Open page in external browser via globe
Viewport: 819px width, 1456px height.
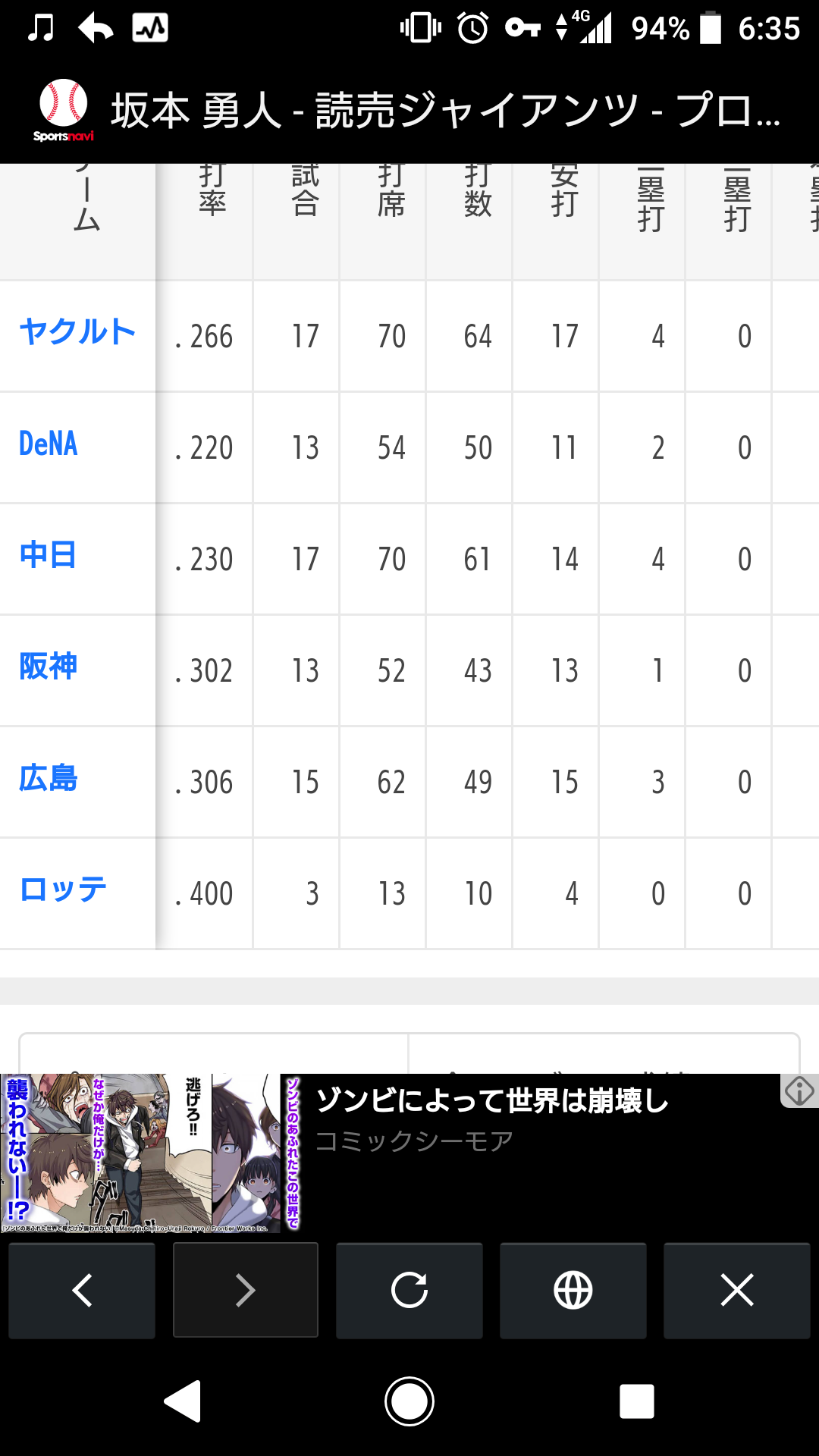573,1290
